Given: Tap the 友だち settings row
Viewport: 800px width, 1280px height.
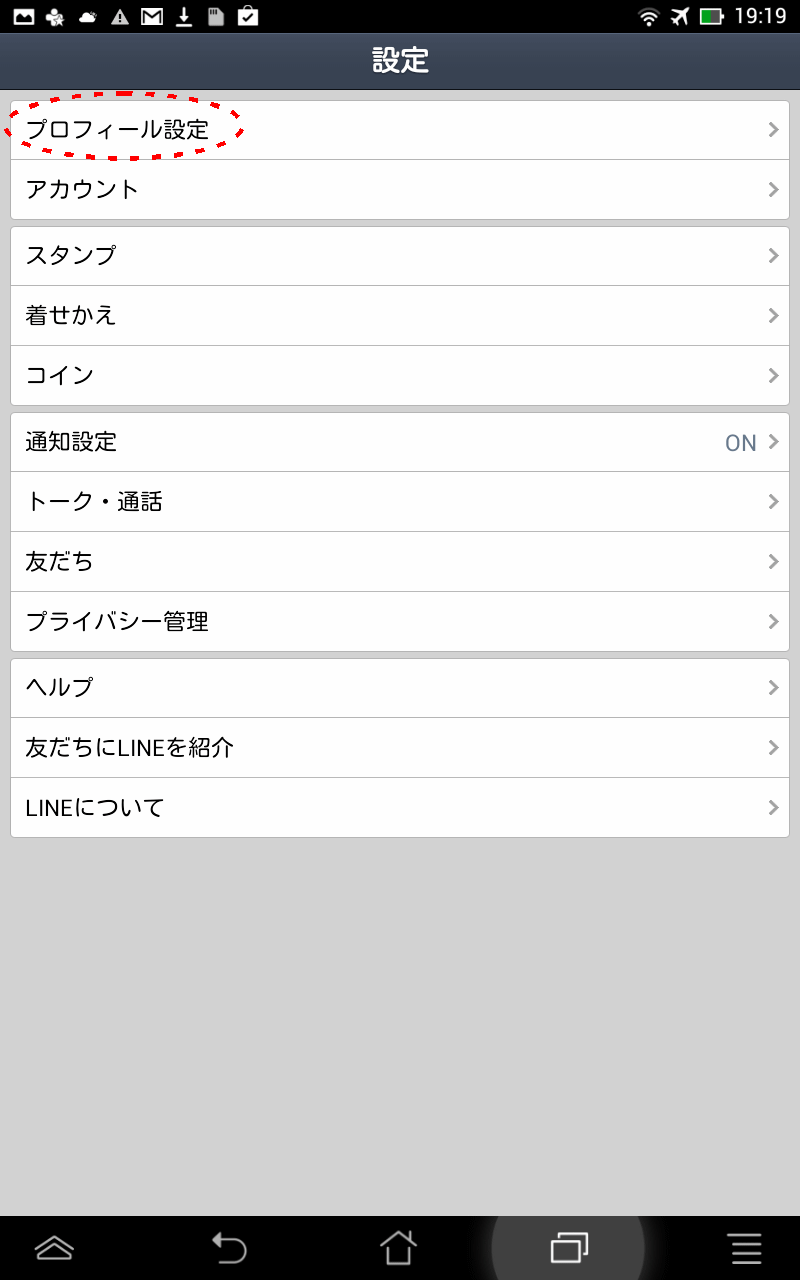Looking at the screenshot, I should pos(398,562).
